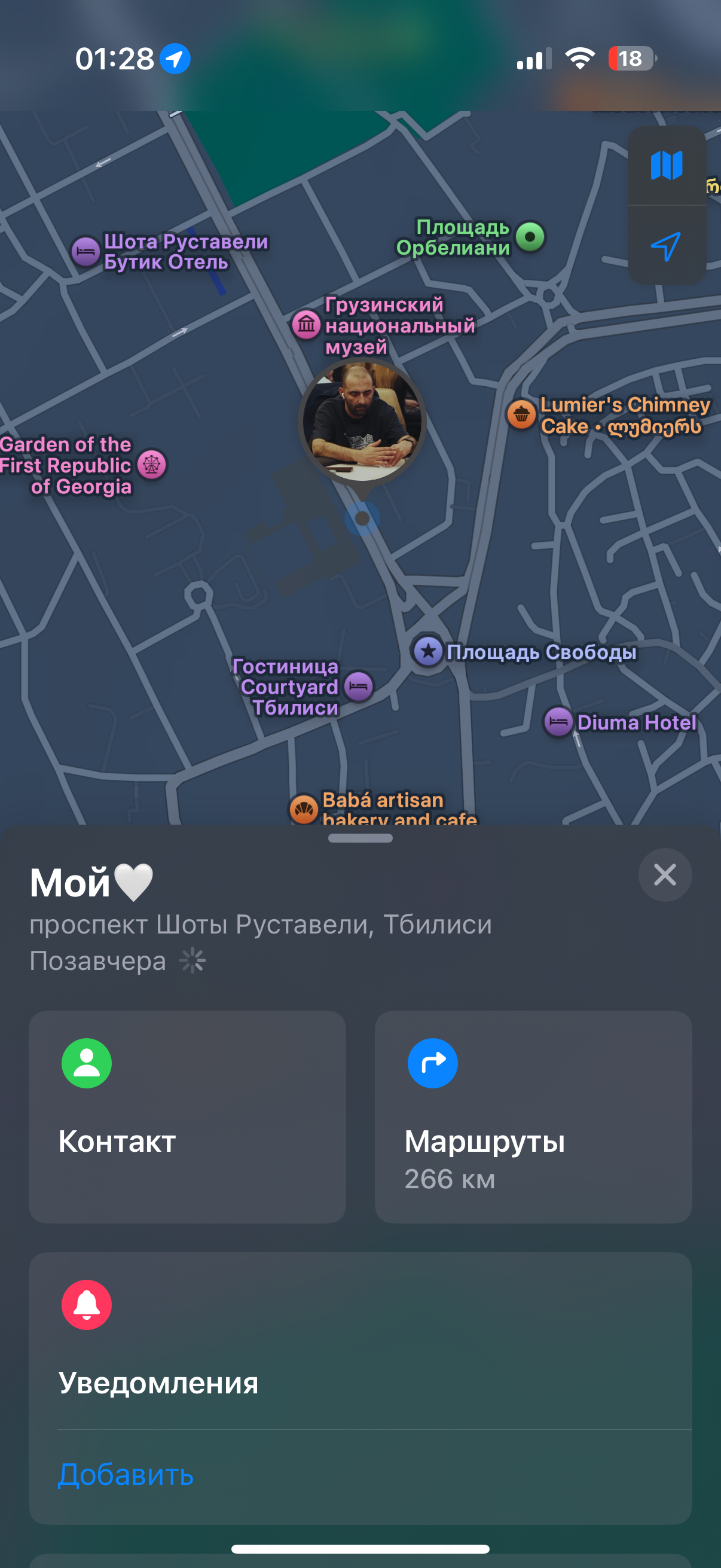This screenshot has width=721, height=1568.
Task: Select Грузинский национальный музей marker
Action: [x=306, y=325]
